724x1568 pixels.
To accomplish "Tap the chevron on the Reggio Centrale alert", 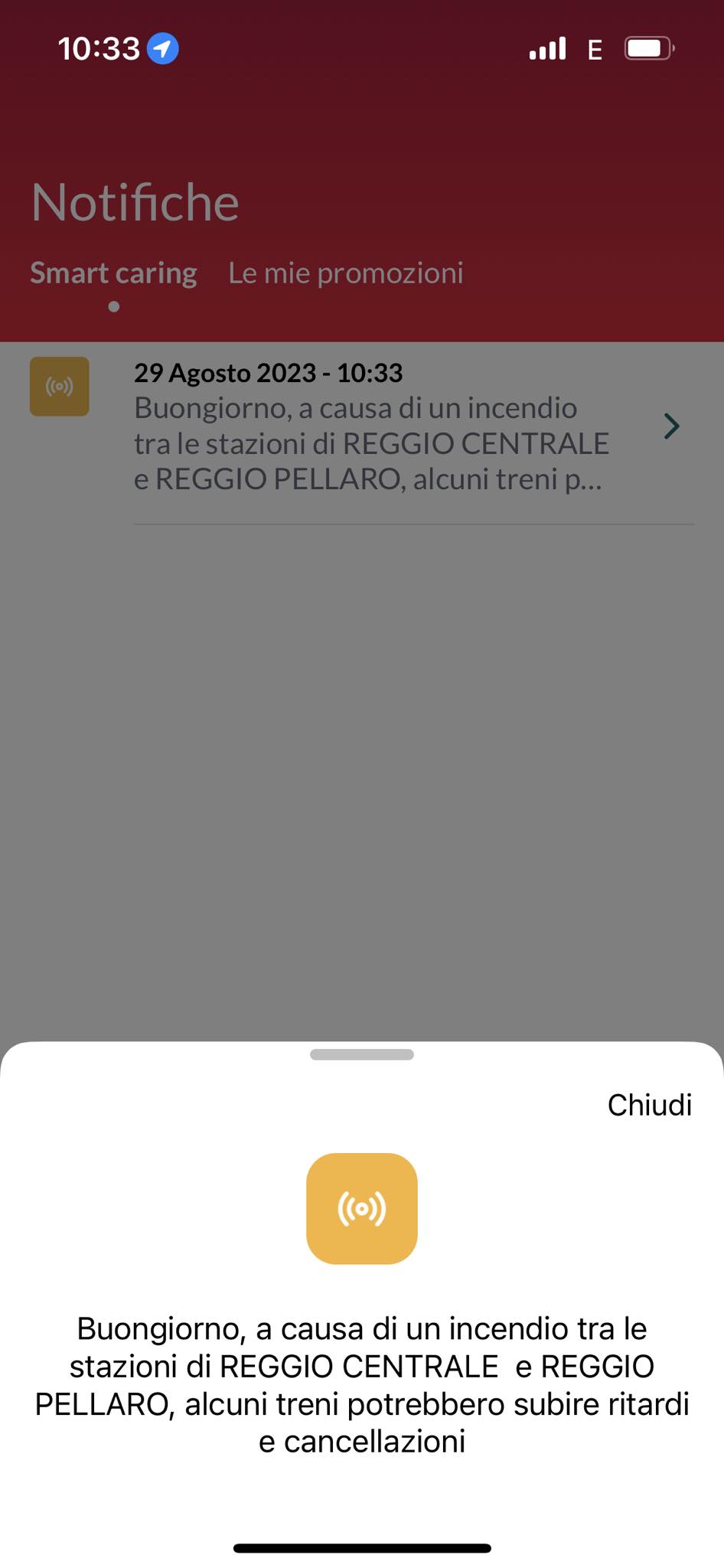I will [671, 426].
